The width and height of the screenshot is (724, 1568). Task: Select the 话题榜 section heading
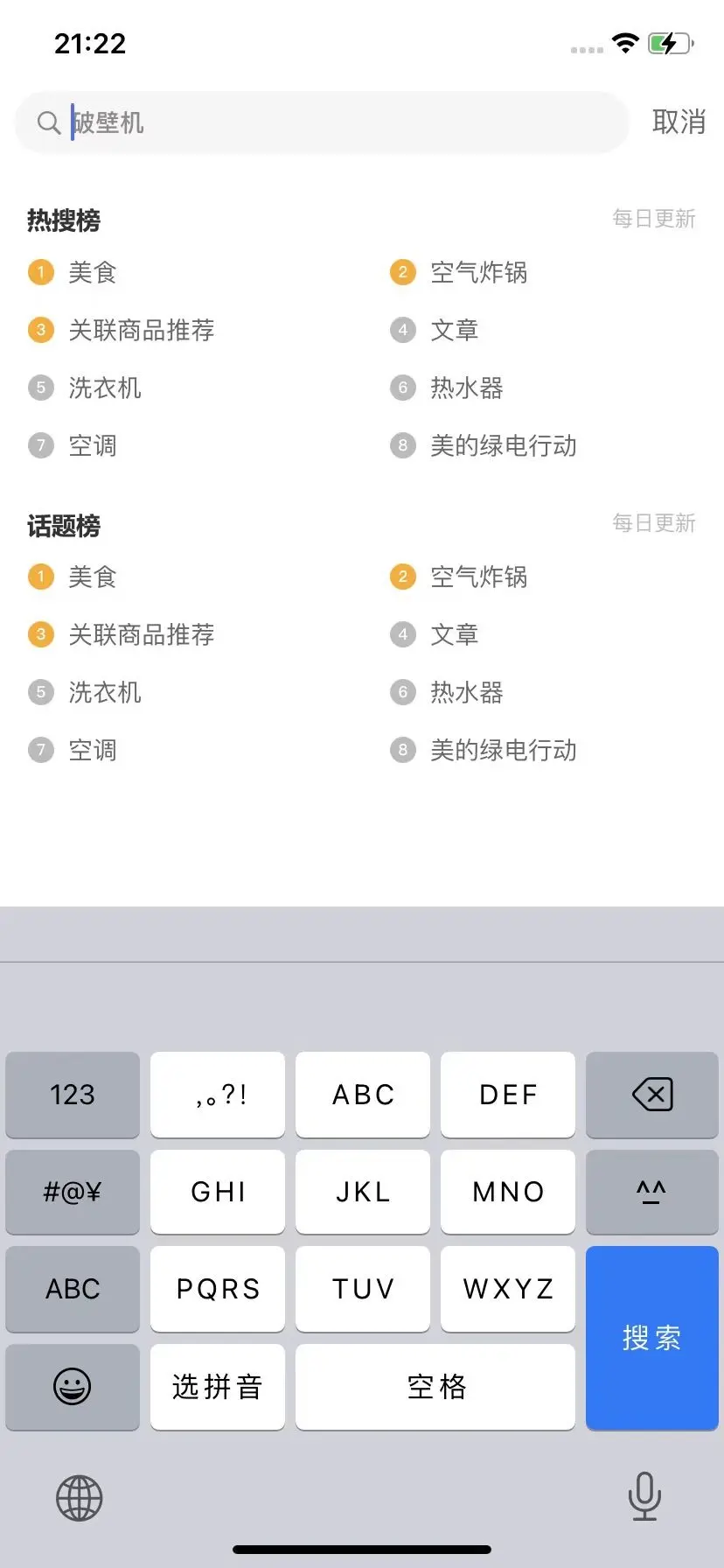point(62,526)
